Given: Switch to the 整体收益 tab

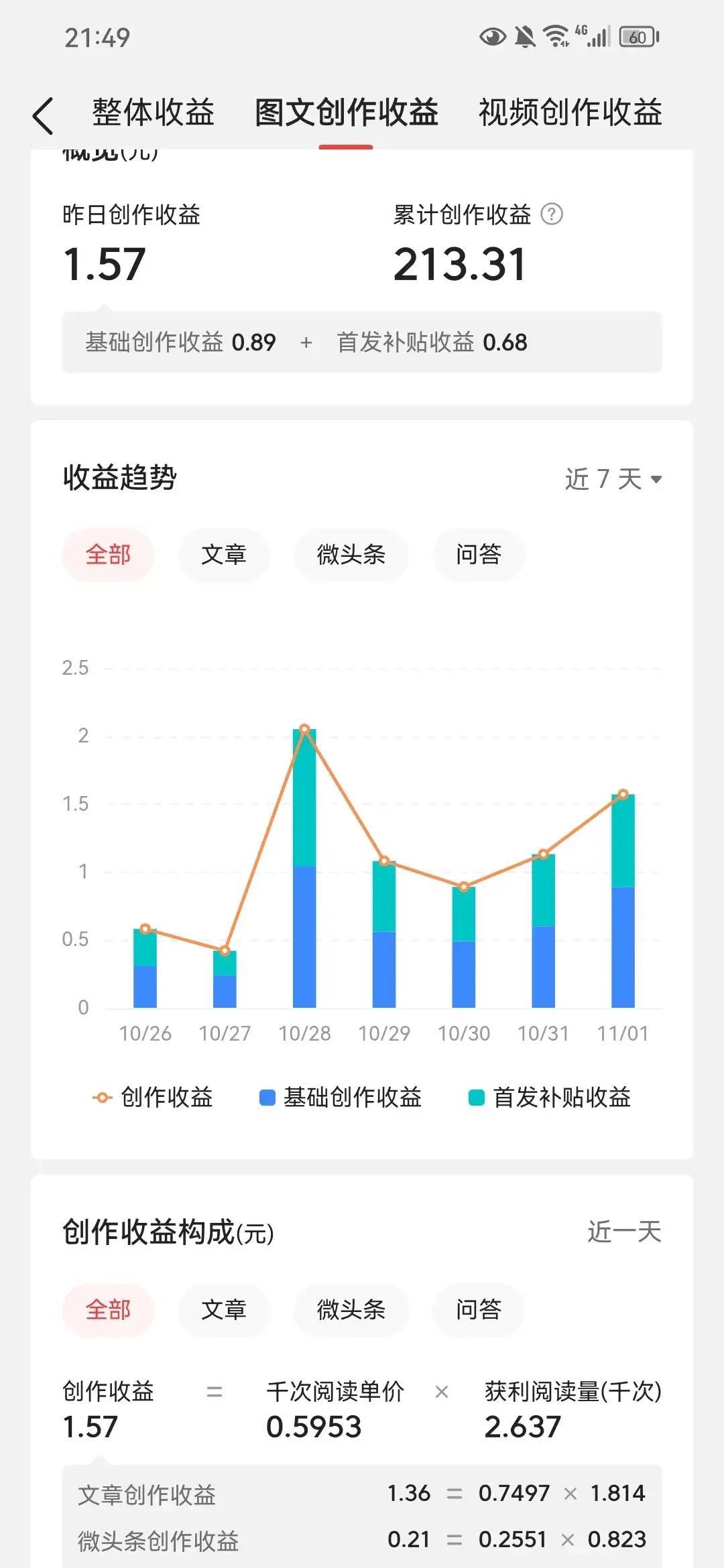Looking at the screenshot, I should (155, 113).
